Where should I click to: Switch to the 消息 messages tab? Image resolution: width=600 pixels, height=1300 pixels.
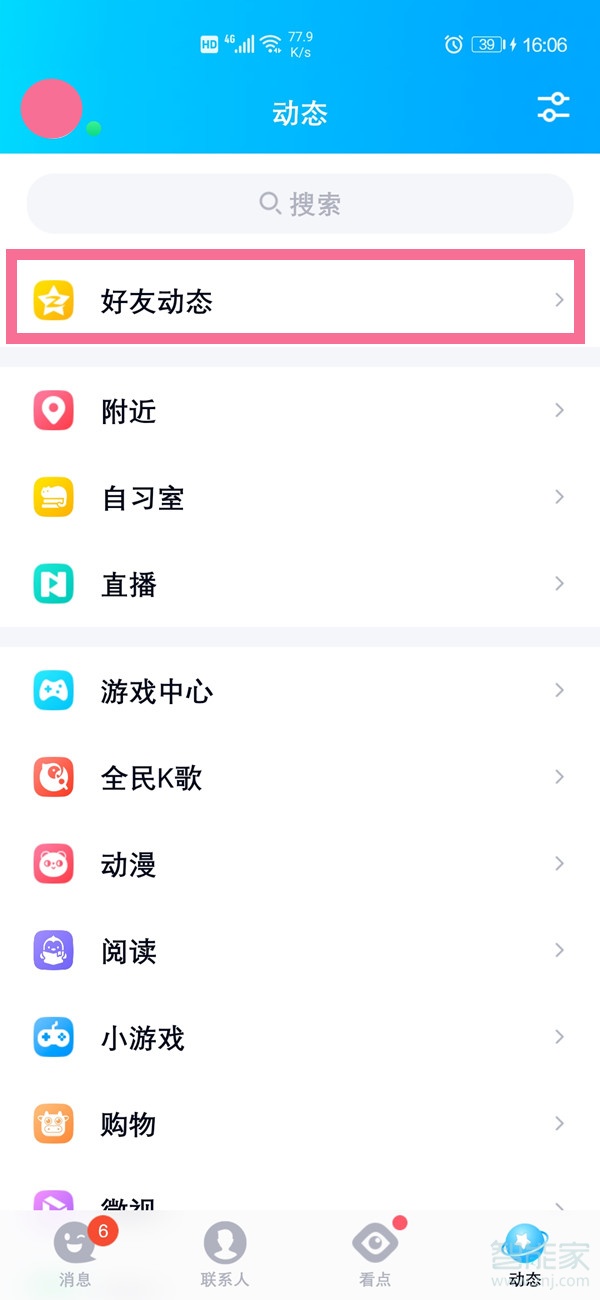(x=75, y=1254)
